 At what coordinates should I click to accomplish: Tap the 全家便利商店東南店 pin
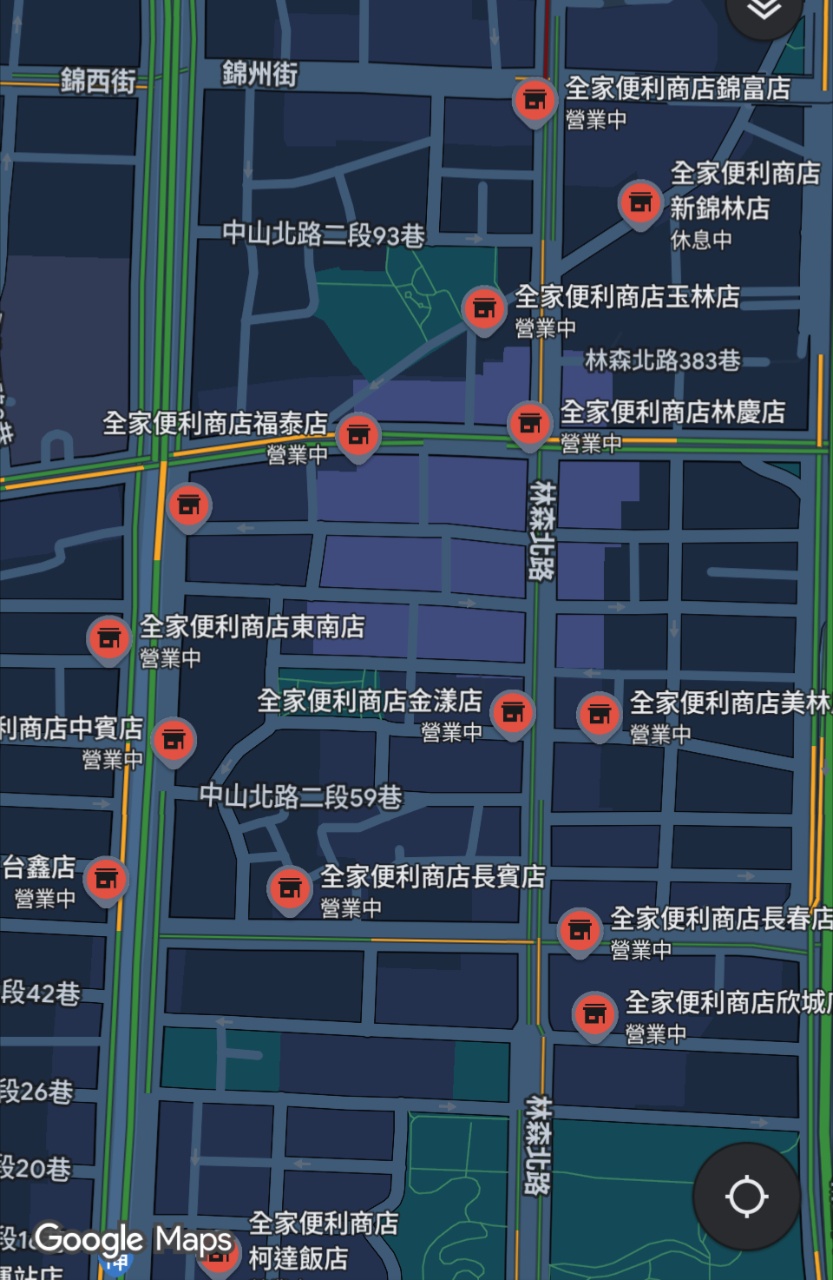point(109,638)
